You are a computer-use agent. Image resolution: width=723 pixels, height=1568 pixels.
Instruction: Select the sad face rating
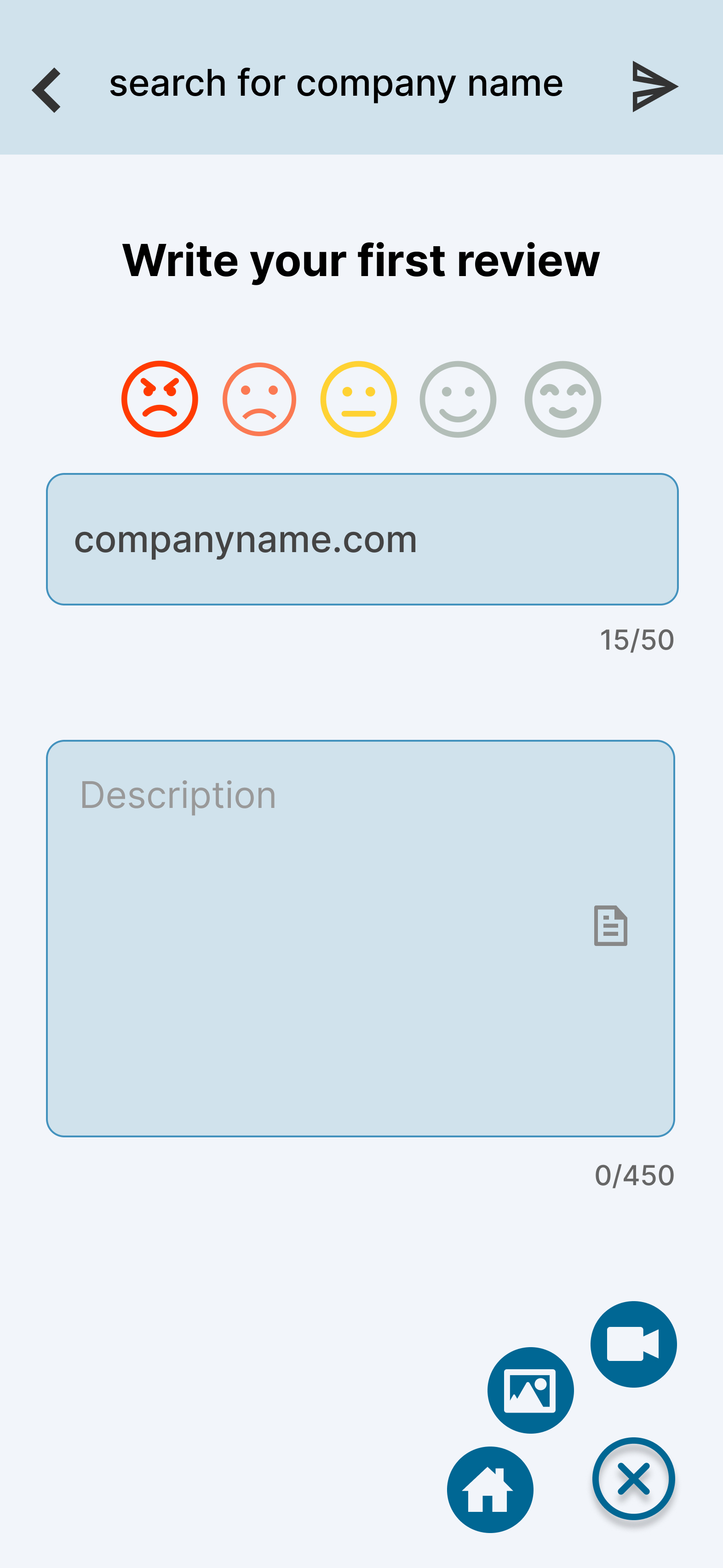(259, 399)
